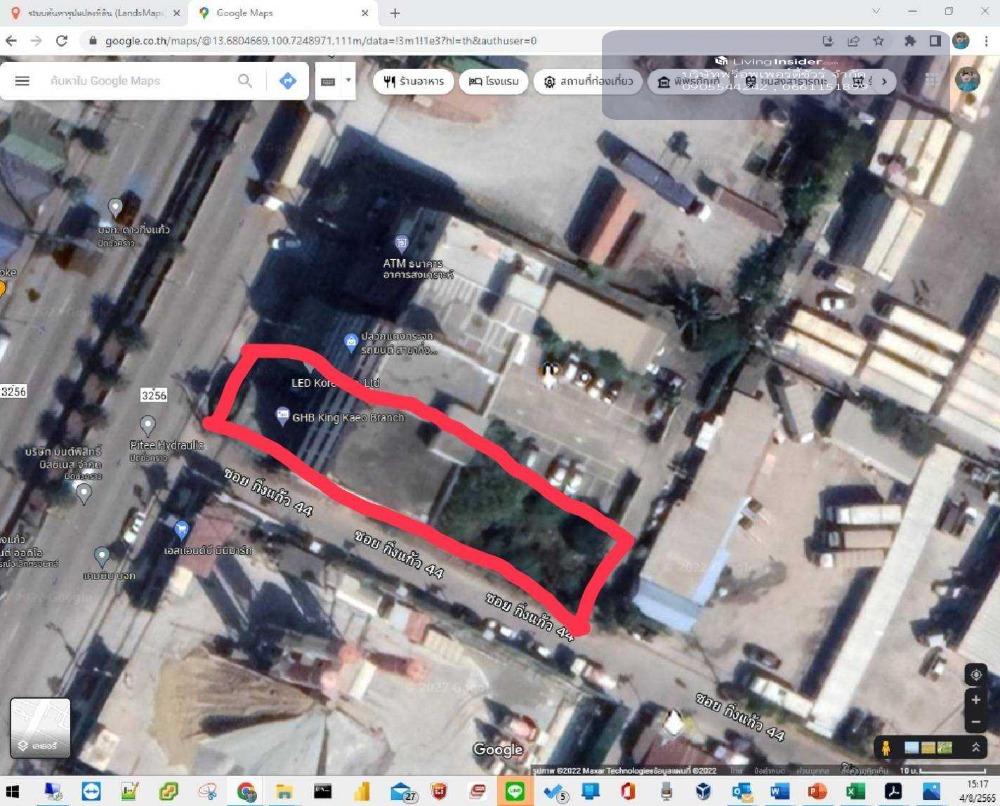Screen dimensions: 1000x806
Task: Filter the map by โรงแรม hotels
Action: coord(493,82)
